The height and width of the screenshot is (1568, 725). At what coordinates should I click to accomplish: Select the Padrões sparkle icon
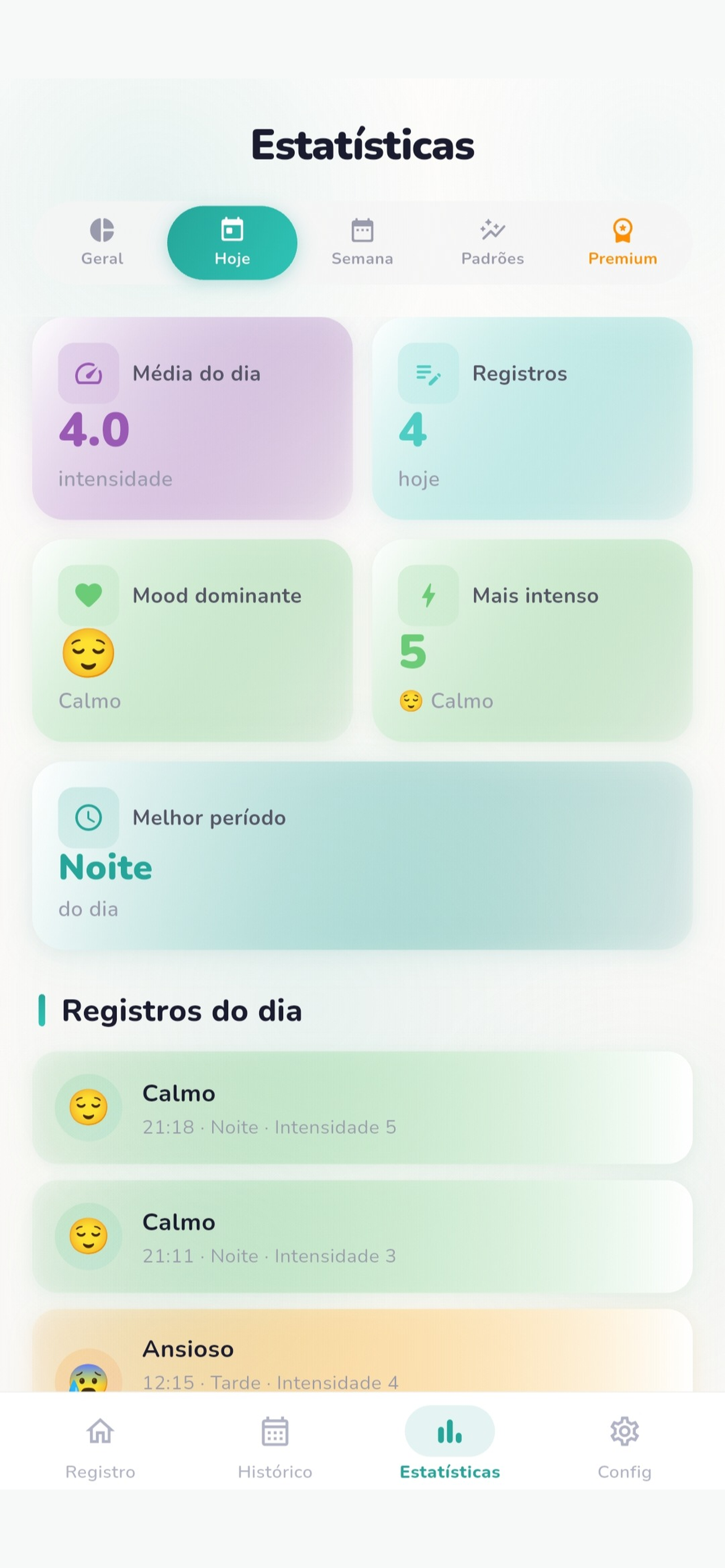tap(492, 230)
